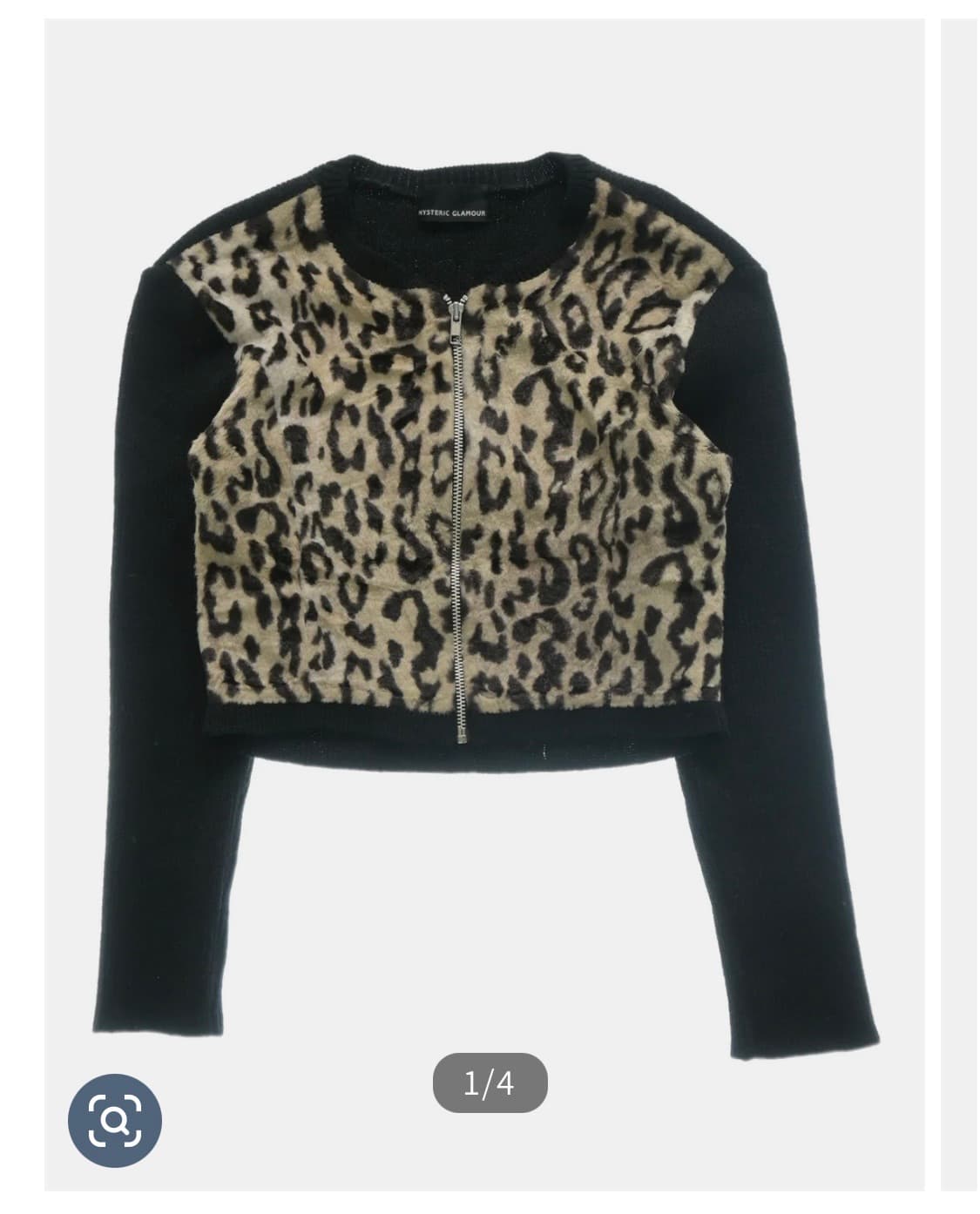Viewport: 980px width, 1214px height.
Task: Open the current image position badge
Action: [x=490, y=1083]
